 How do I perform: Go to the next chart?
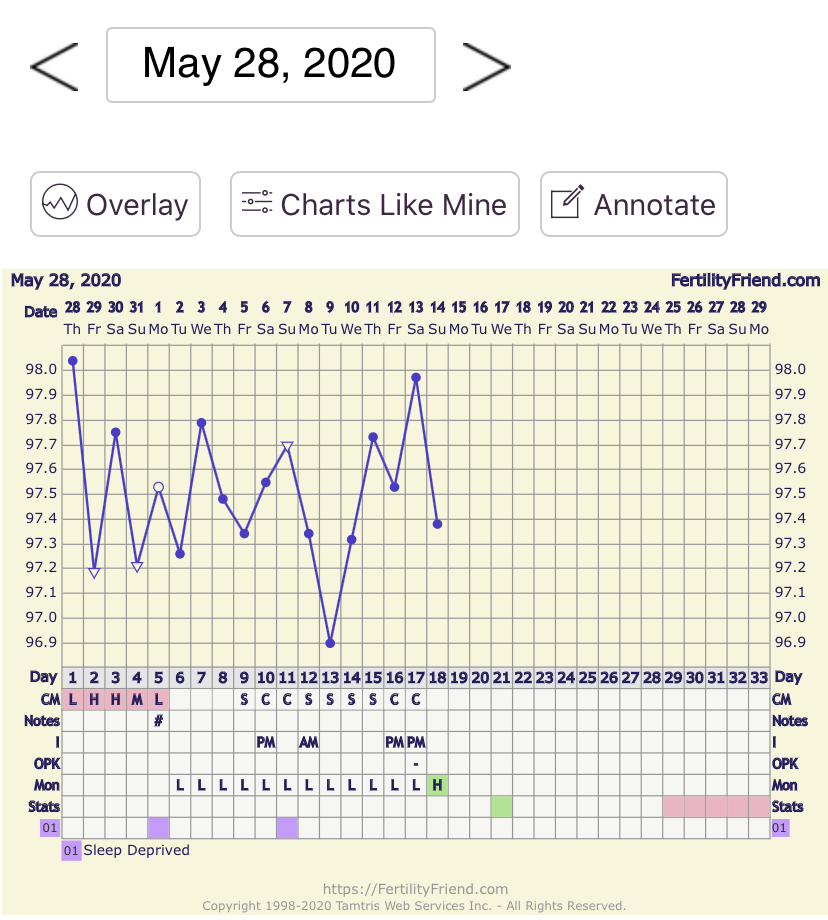(486, 65)
